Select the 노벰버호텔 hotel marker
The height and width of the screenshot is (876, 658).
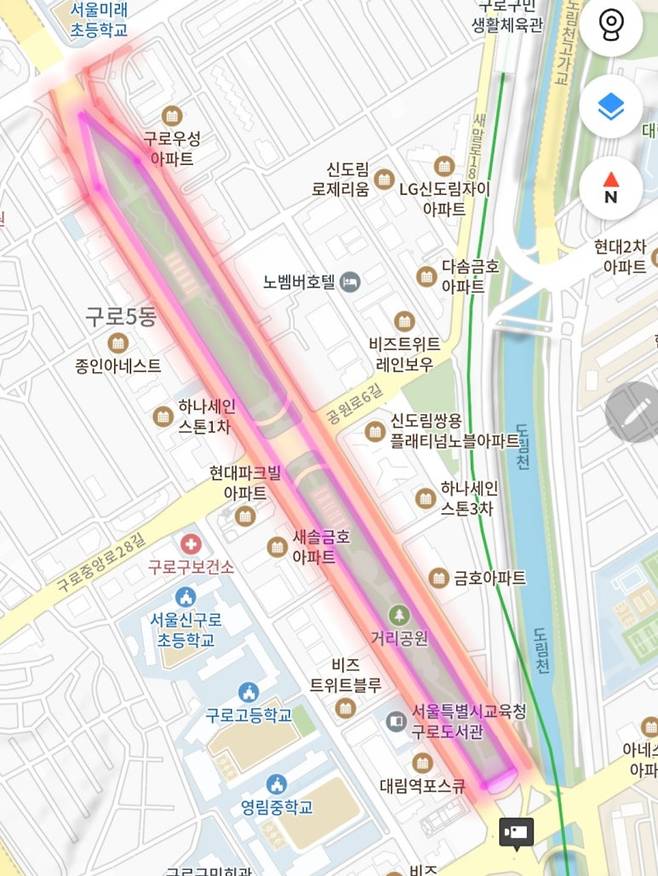tap(350, 282)
